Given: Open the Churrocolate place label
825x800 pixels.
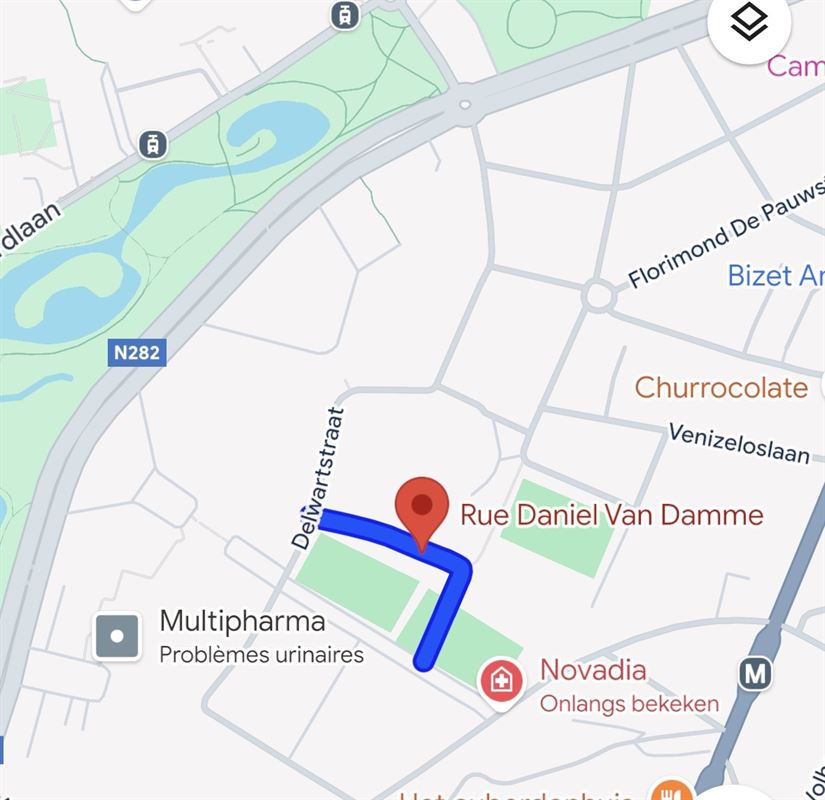Looking at the screenshot, I should tap(720, 387).
